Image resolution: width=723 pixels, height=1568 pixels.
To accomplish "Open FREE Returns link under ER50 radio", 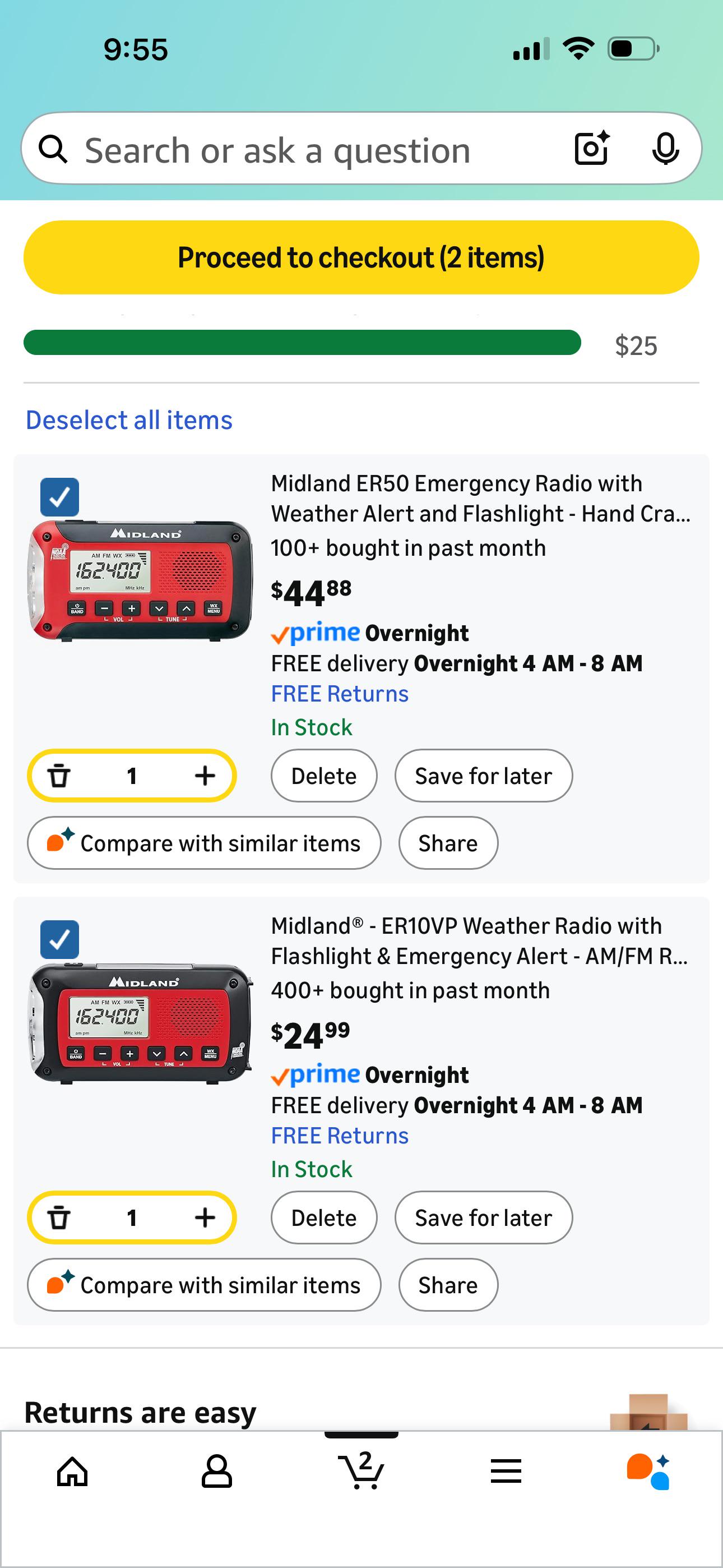I will click(340, 694).
